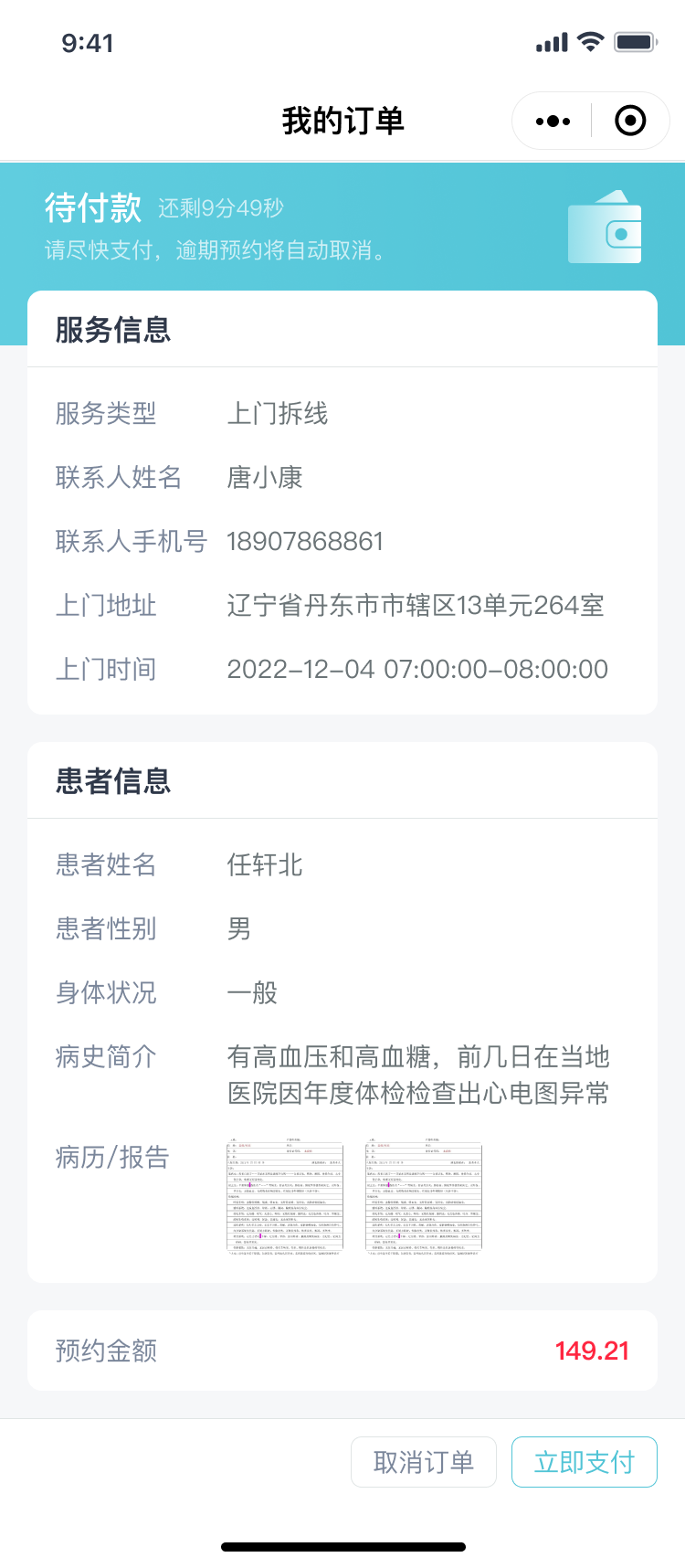View the second medical report image
This screenshot has width=685, height=1568.
click(x=424, y=1198)
